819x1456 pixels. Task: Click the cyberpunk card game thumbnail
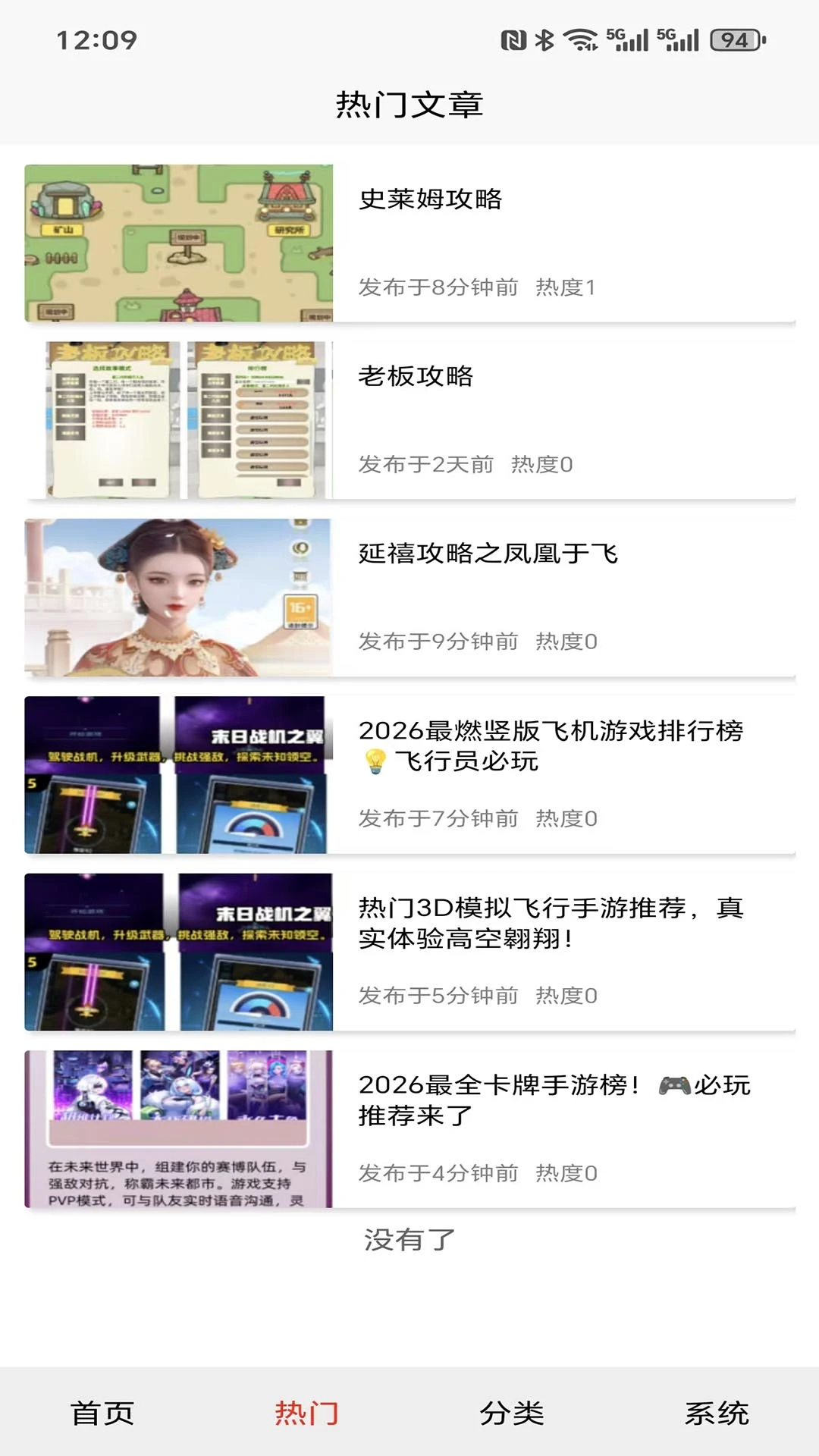[x=179, y=1130]
